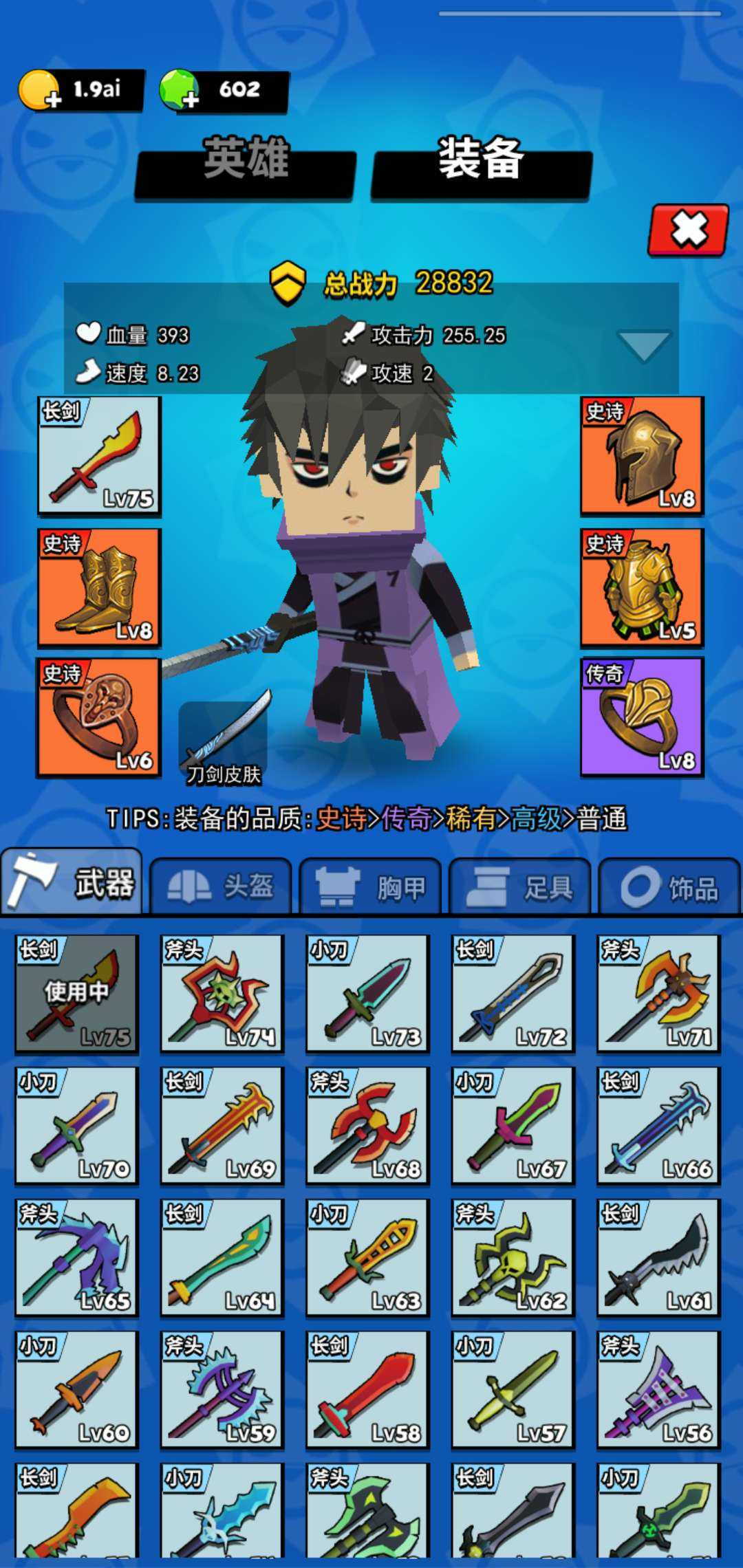
Task: Open the 饰品 category tab
Action: pyautogui.click(x=669, y=887)
